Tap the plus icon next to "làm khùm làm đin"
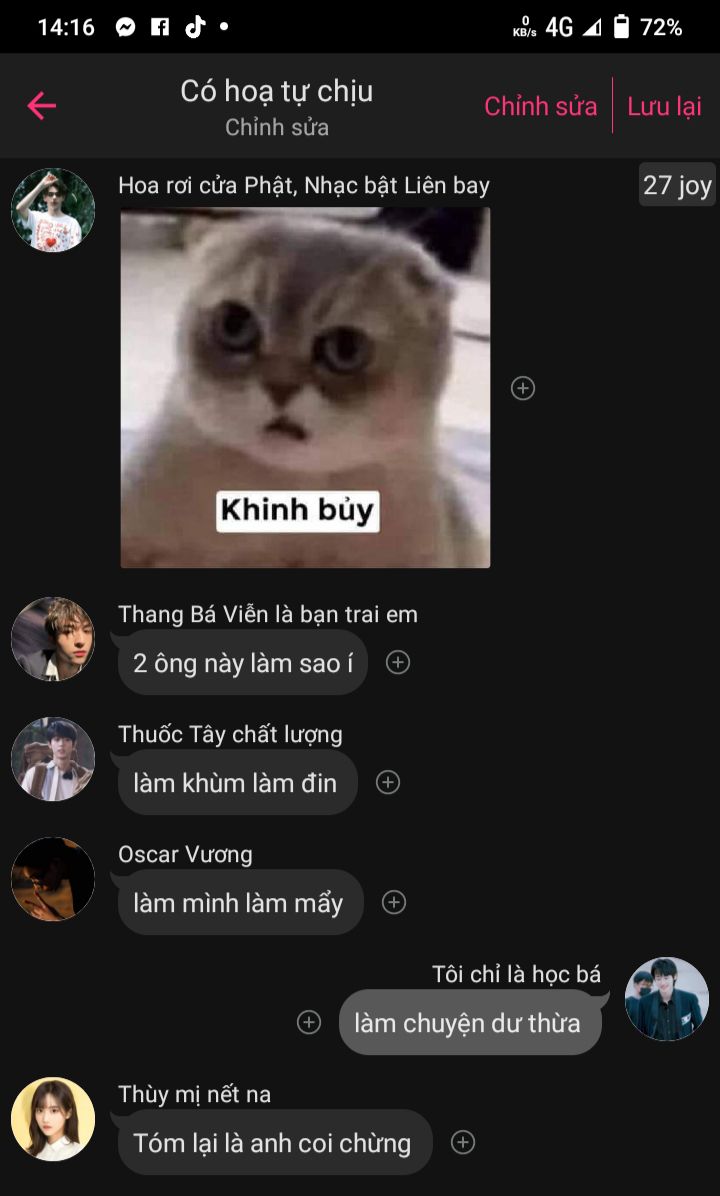The height and width of the screenshot is (1196, 720). pos(387,782)
